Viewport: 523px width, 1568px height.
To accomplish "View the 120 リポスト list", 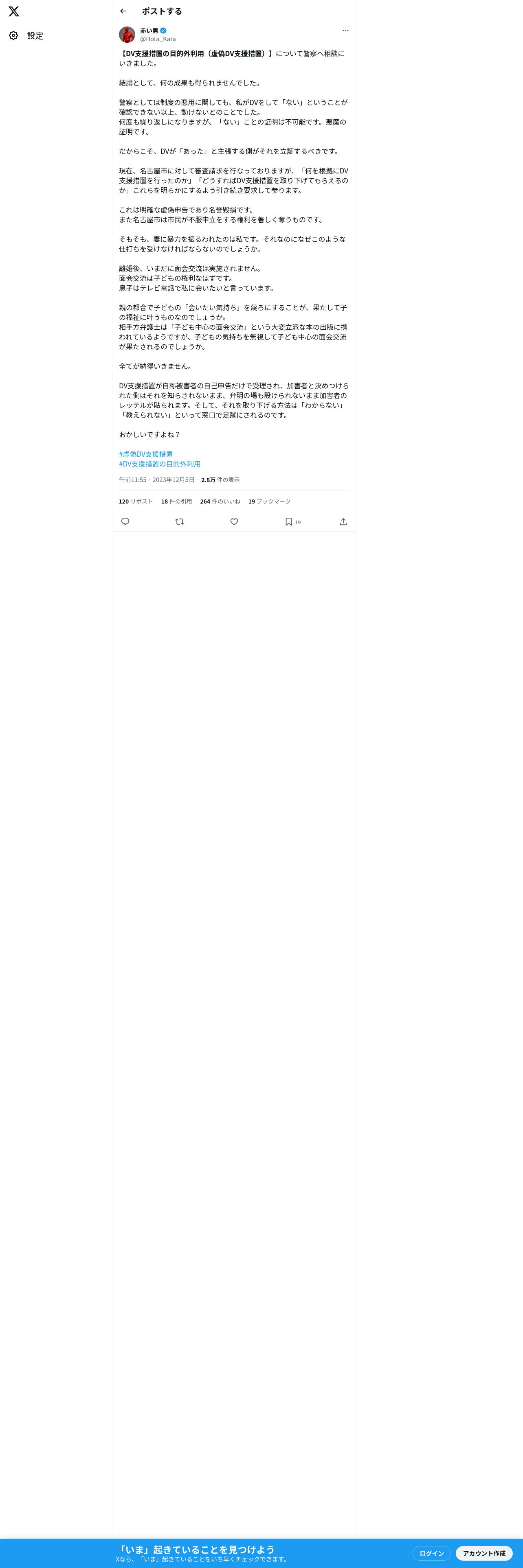I will coord(136,501).
